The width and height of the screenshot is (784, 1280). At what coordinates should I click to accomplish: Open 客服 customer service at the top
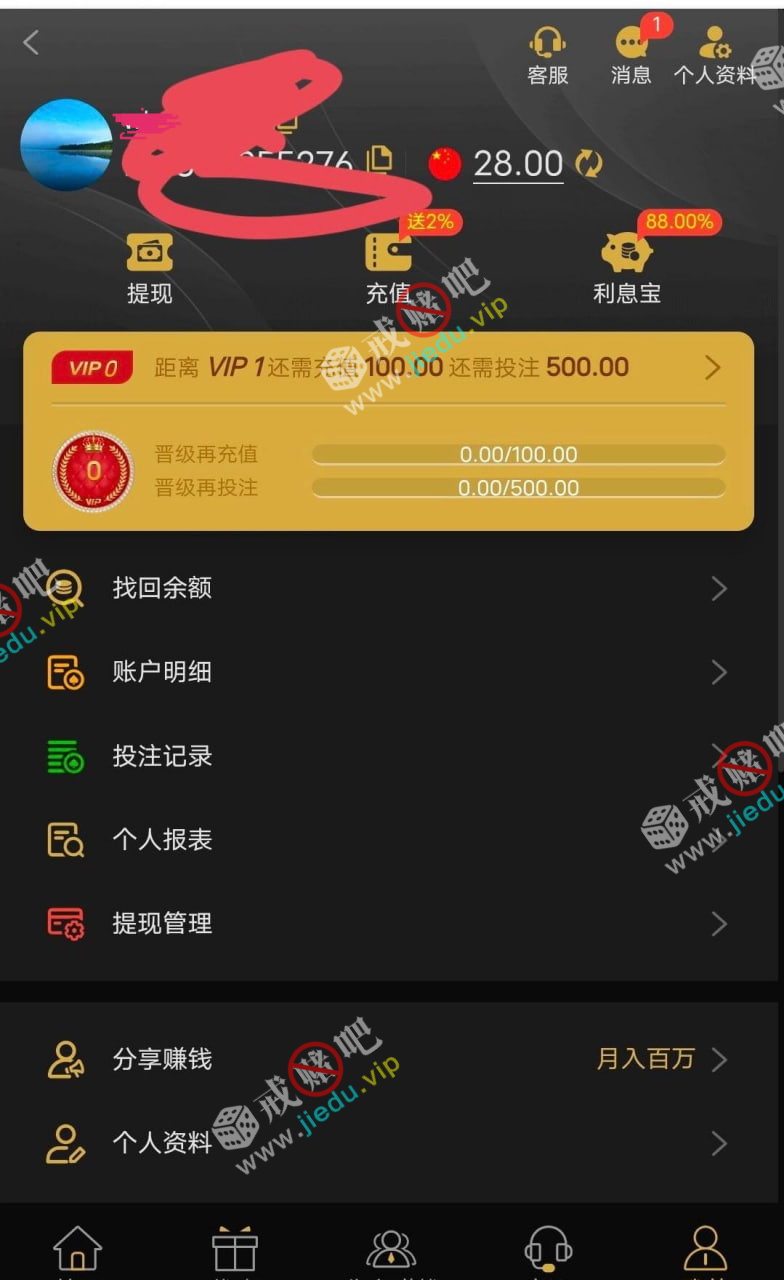tap(547, 55)
